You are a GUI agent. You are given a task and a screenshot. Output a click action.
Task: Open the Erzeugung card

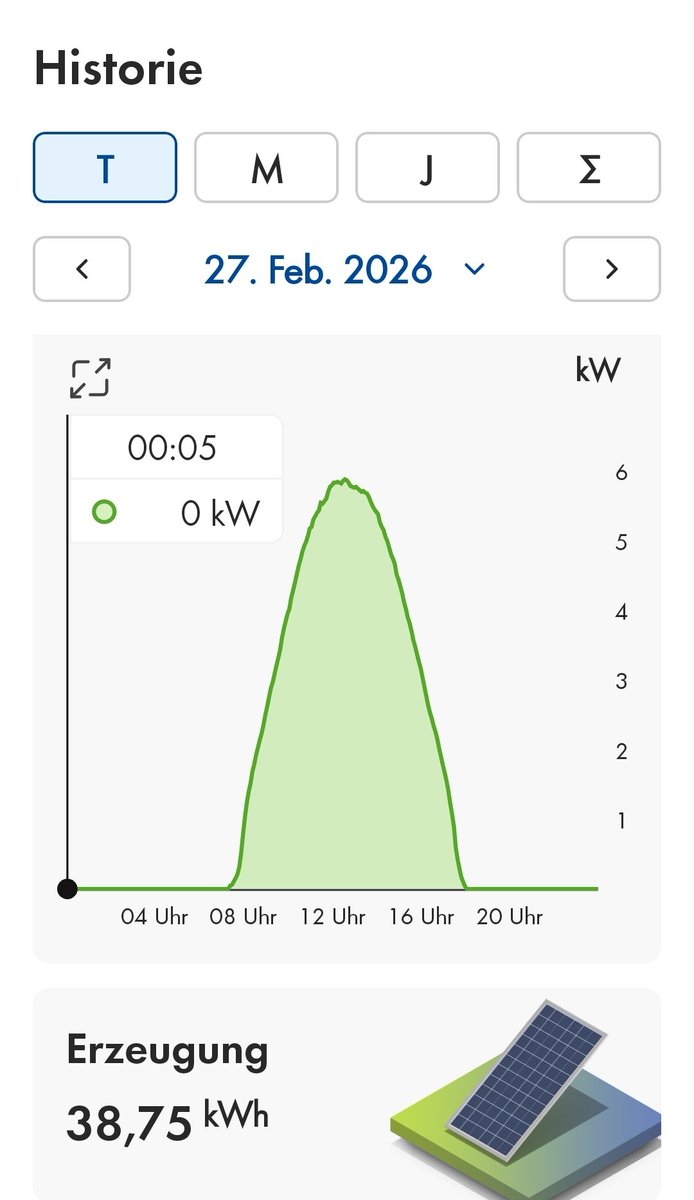pyautogui.click(x=346, y=1092)
